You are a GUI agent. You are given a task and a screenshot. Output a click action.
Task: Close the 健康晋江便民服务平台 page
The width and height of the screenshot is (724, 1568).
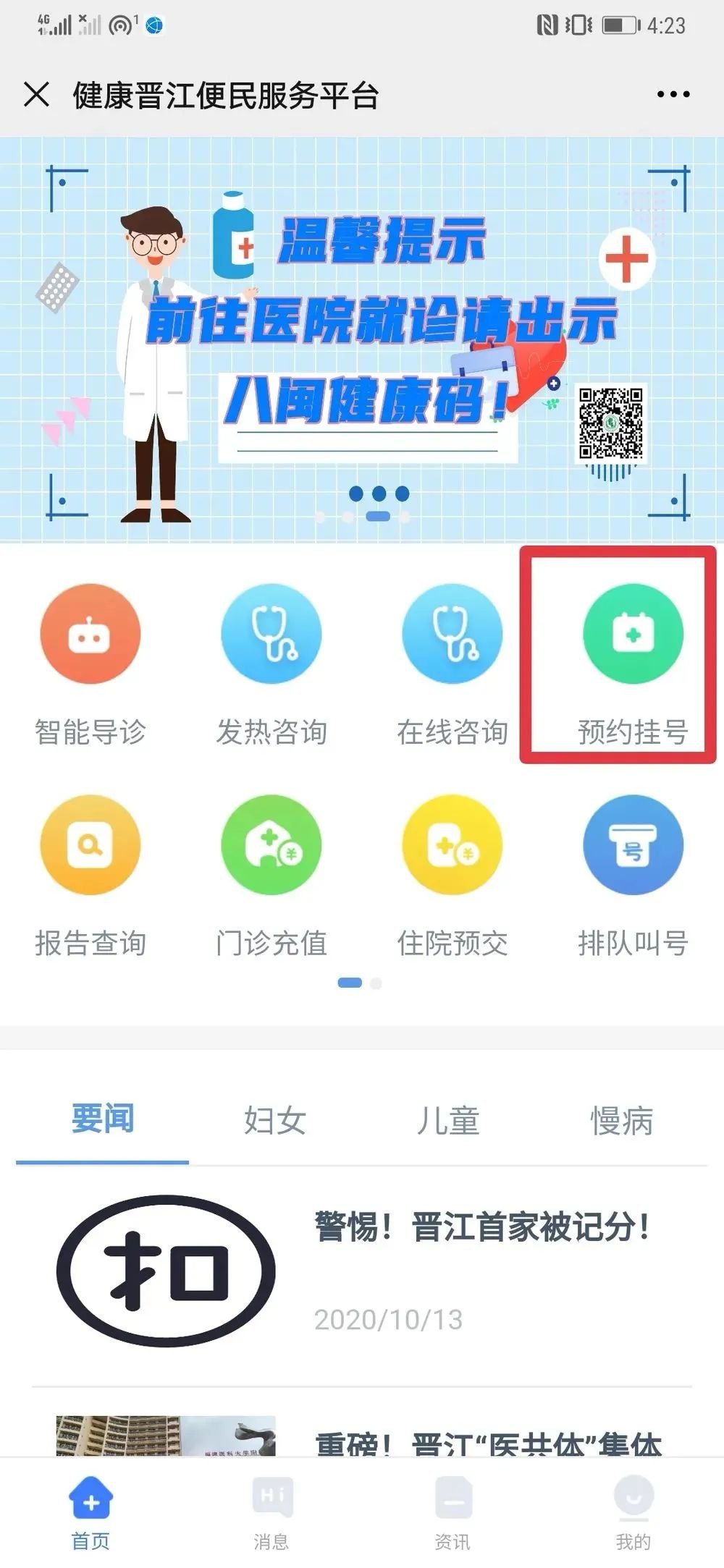(x=36, y=95)
